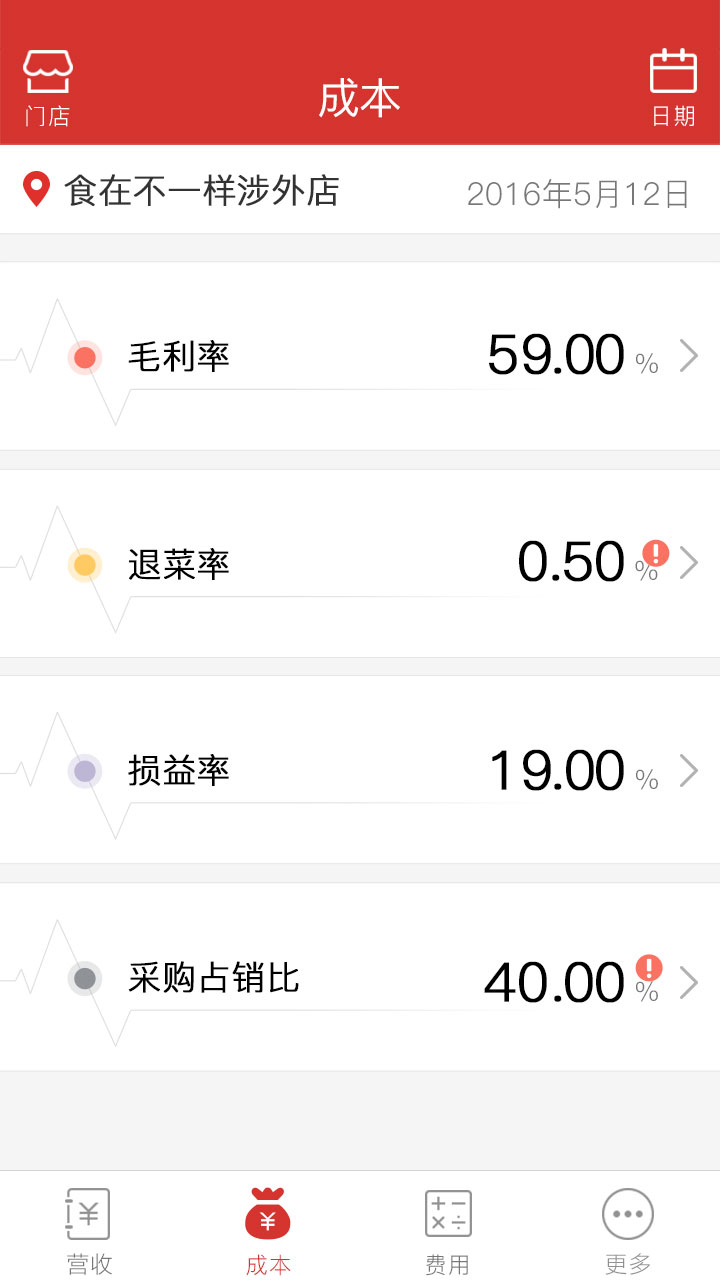Screen dimensions: 720x1280
Task: Tap the alert icon next to 退菜率
Action: (653, 553)
